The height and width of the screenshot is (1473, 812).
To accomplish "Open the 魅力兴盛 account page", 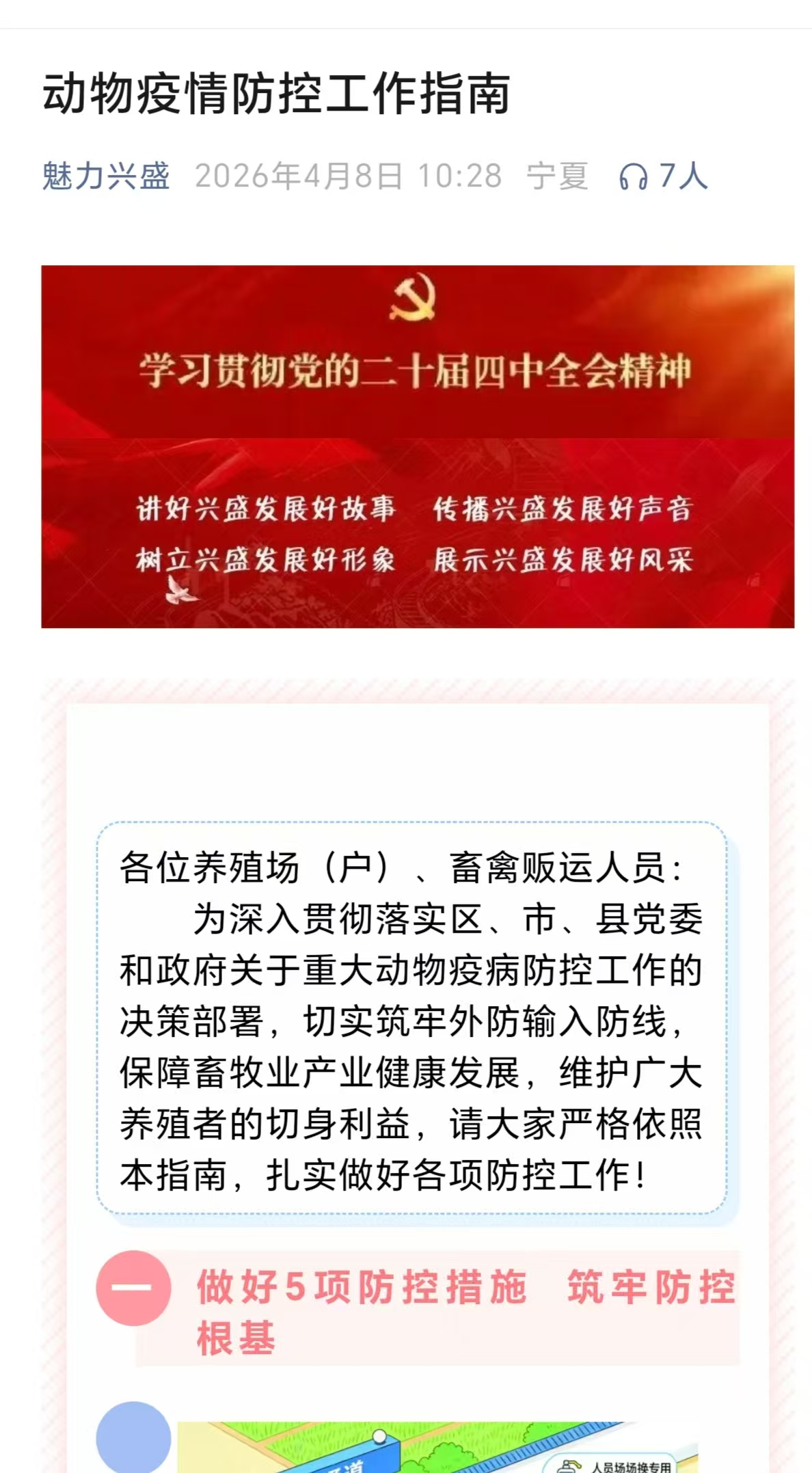I will pyautogui.click(x=106, y=176).
